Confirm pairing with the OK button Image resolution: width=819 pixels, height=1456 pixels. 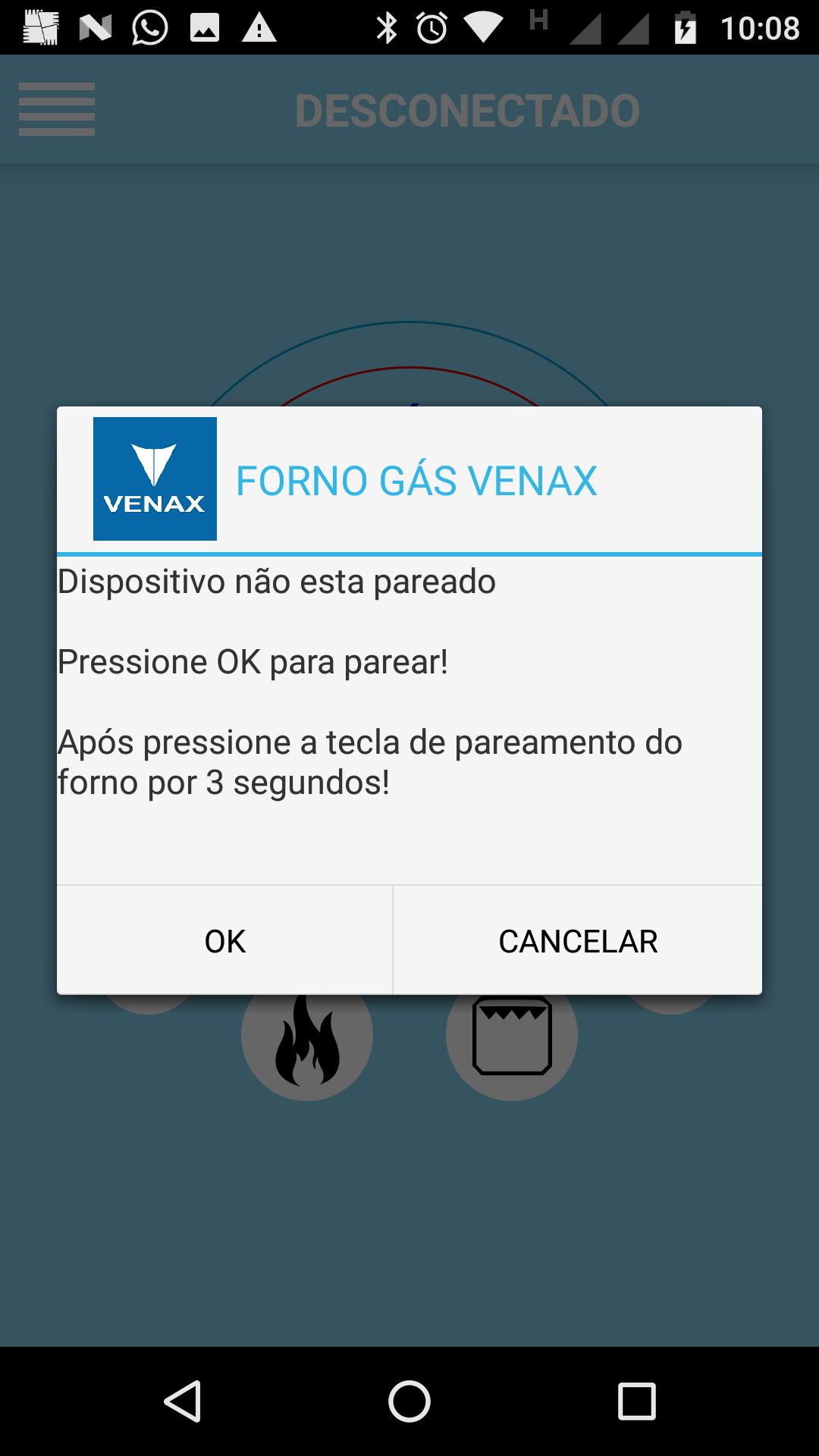point(224,940)
